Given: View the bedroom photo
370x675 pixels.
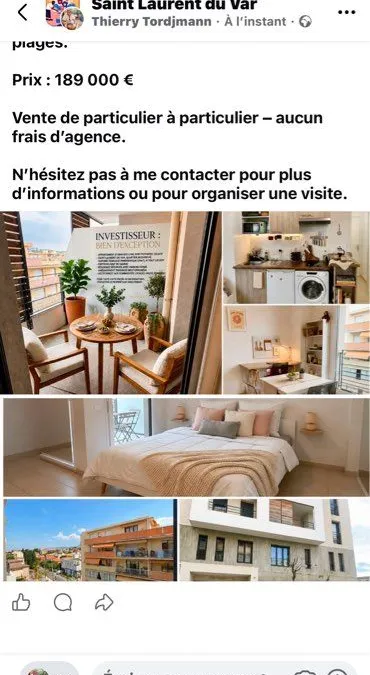Looking at the screenshot, I should [186, 447].
